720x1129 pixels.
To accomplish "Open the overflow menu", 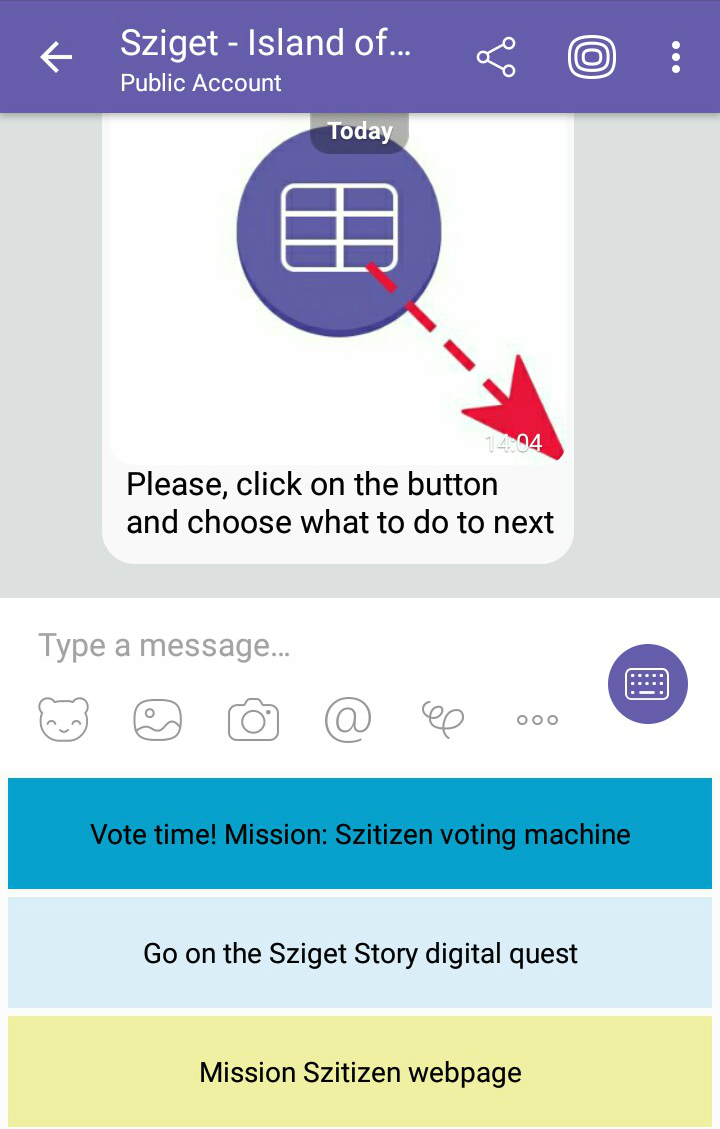I will pyautogui.click(x=676, y=58).
